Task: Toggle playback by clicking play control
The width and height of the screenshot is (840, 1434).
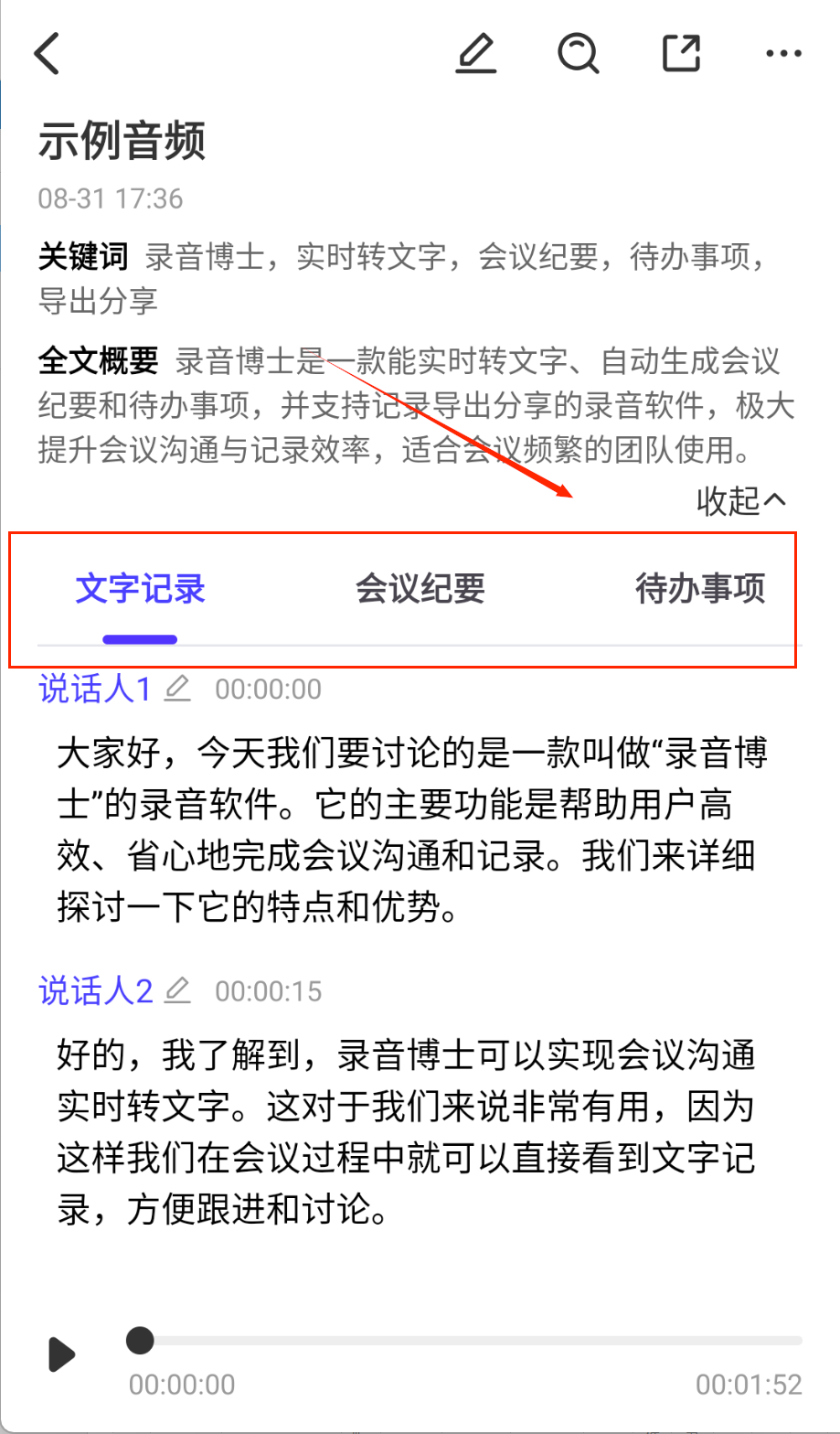Action: pos(61,1354)
